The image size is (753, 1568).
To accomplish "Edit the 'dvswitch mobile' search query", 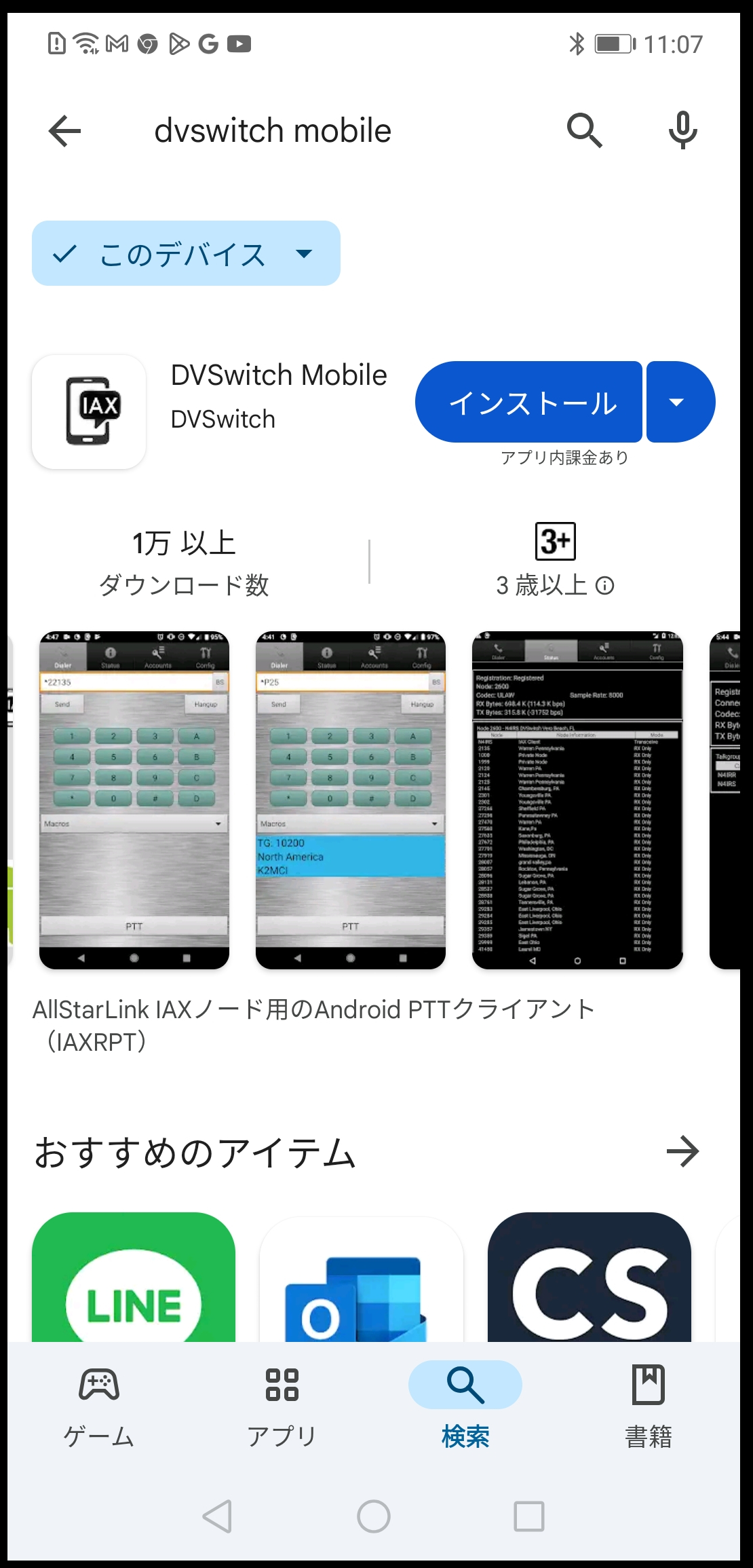I will [273, 130].
